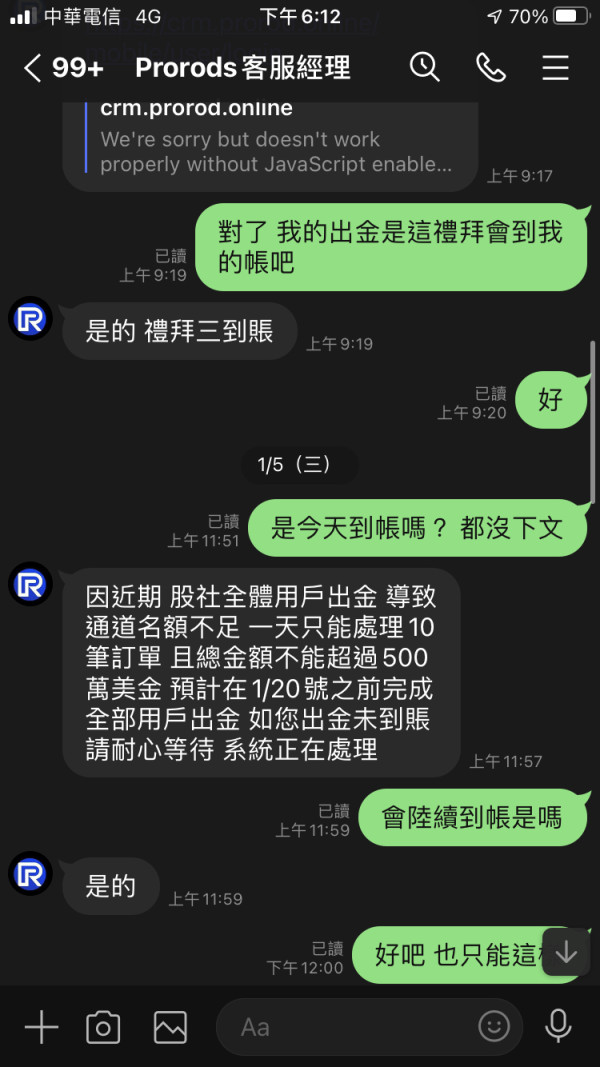Jump to the latest message arrow
Viewport: 600px width, 1067px height.
click(566, 953)
